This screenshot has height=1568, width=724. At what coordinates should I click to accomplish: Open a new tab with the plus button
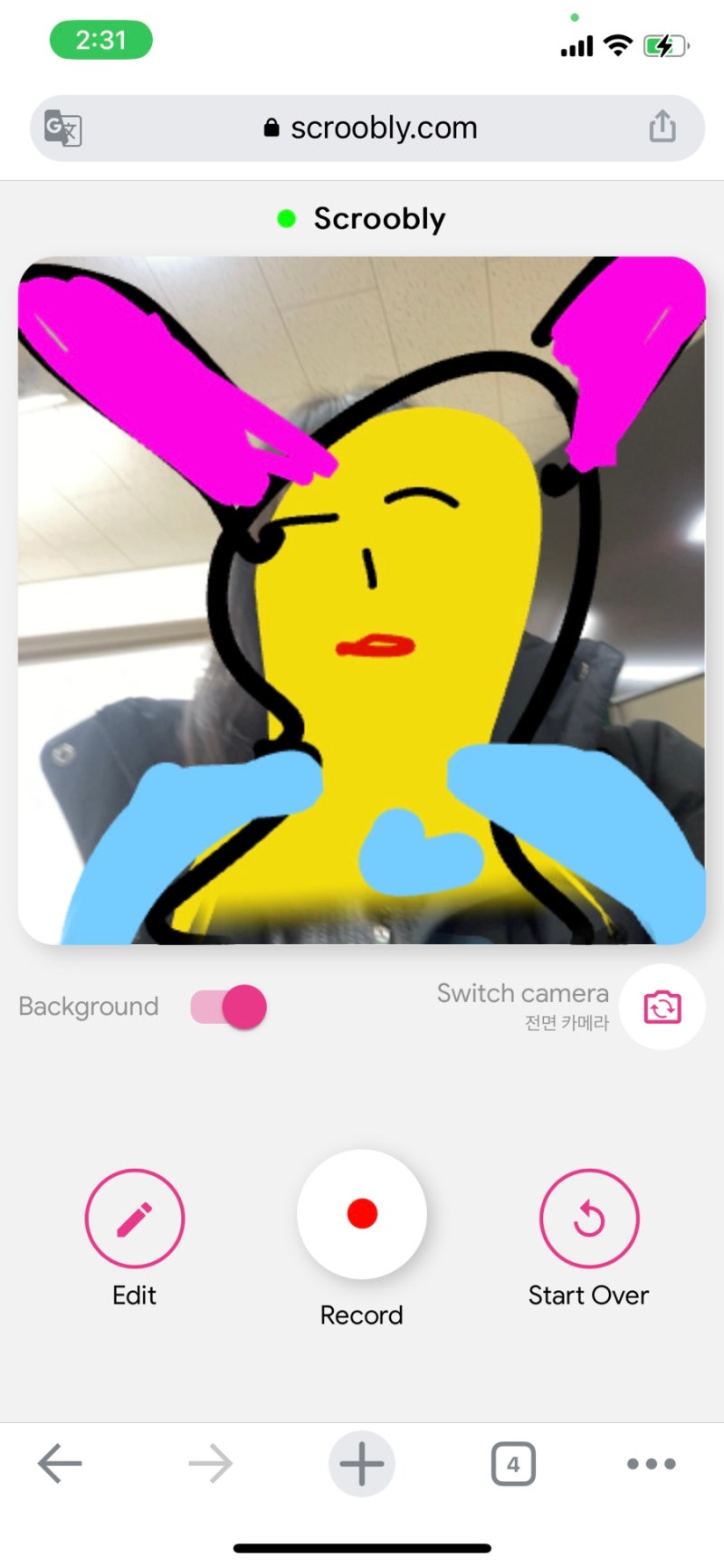tap(362, 1464)
